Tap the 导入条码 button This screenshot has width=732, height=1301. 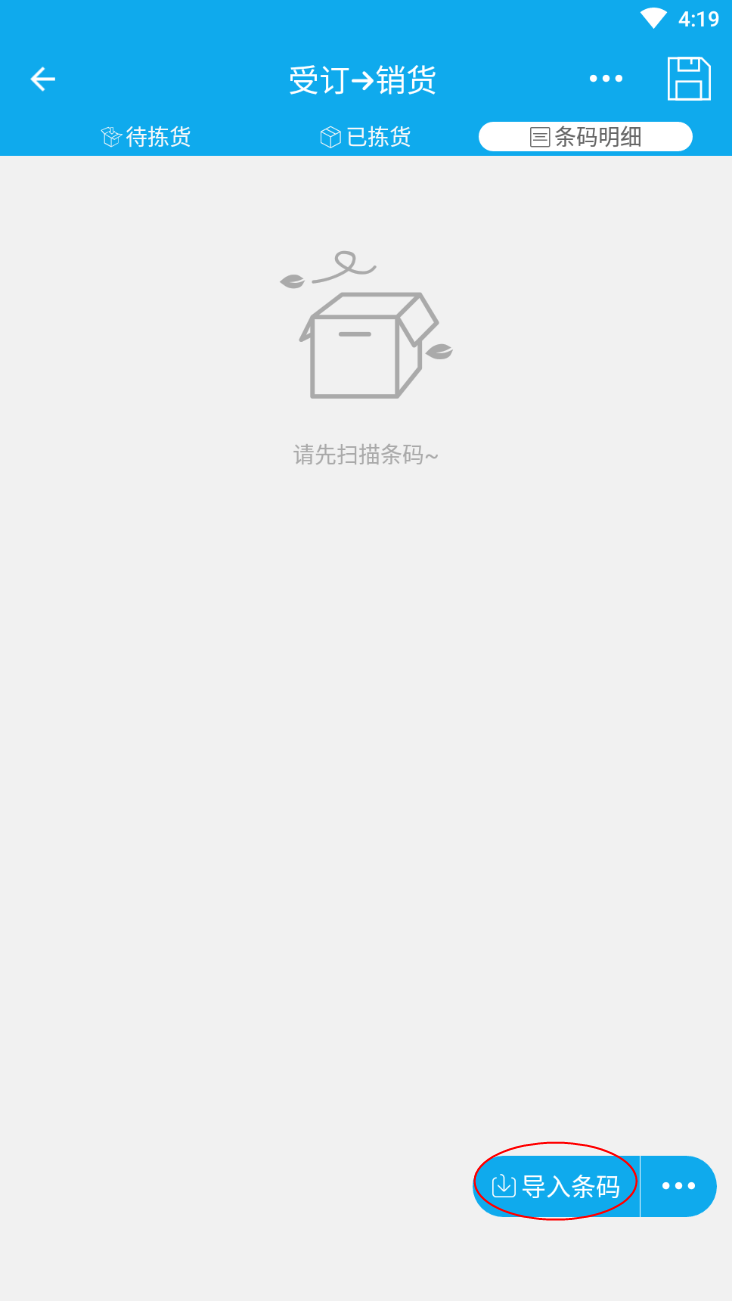point(556,1186)
